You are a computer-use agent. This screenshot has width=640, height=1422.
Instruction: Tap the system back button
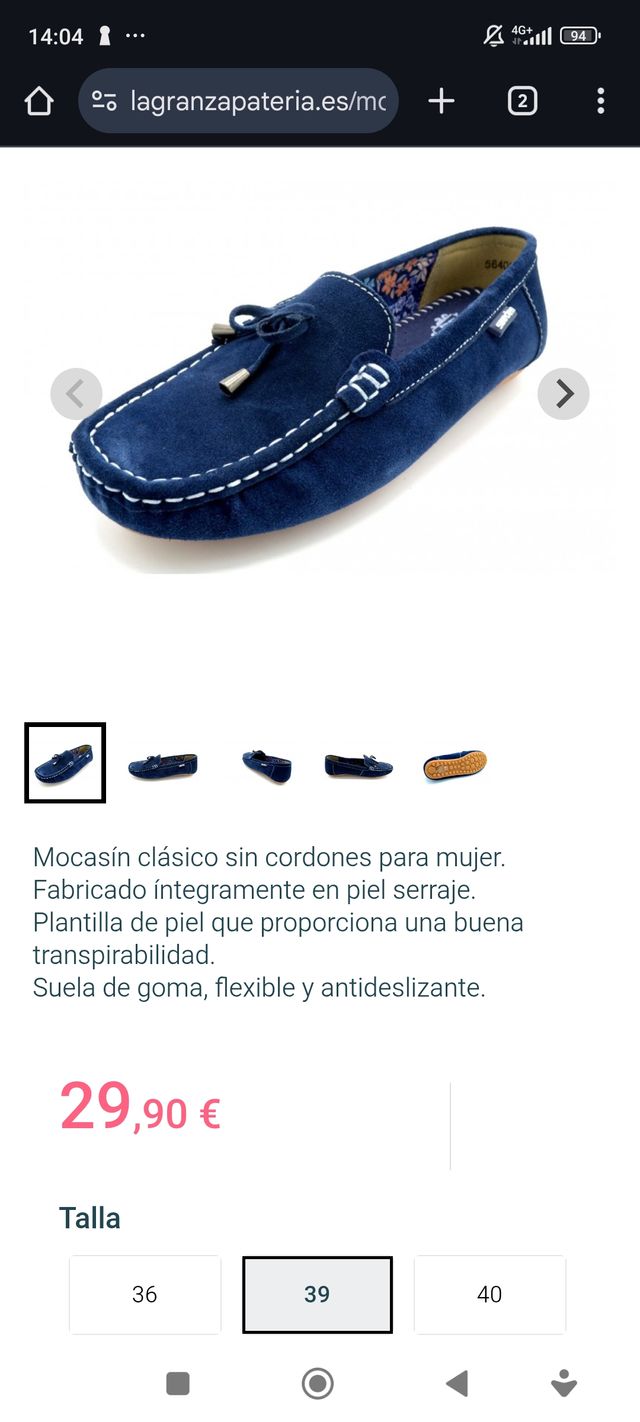(457, 1383)
